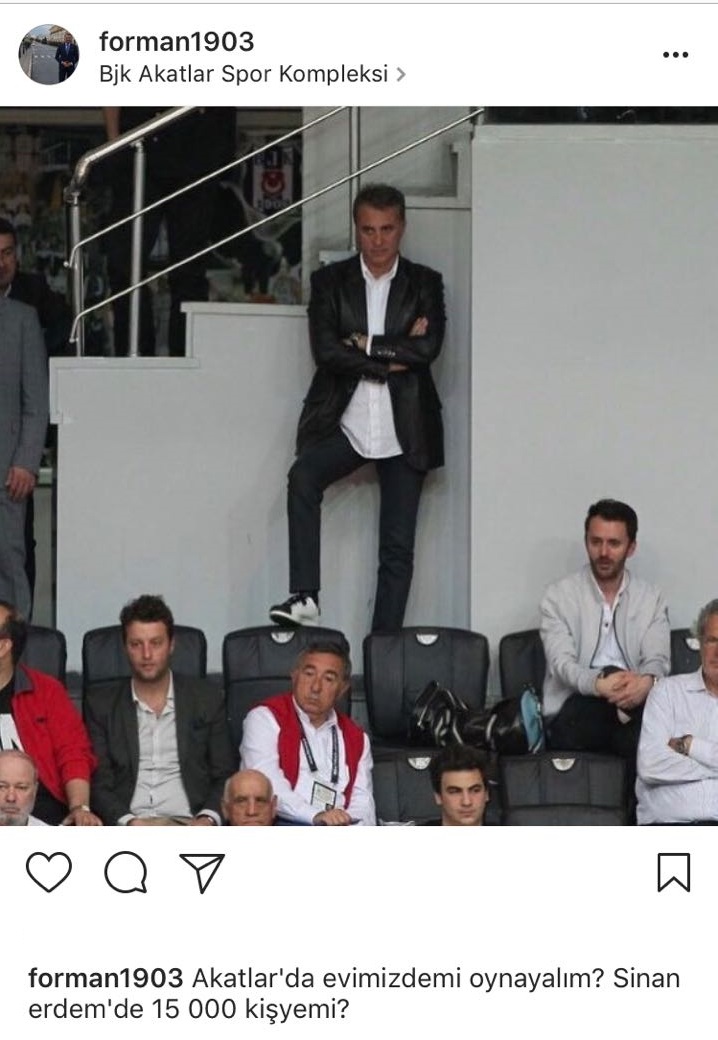Open the forman1903 username in the post header
This screenshot has height=1040, width=718.
(x=176, y=42)
